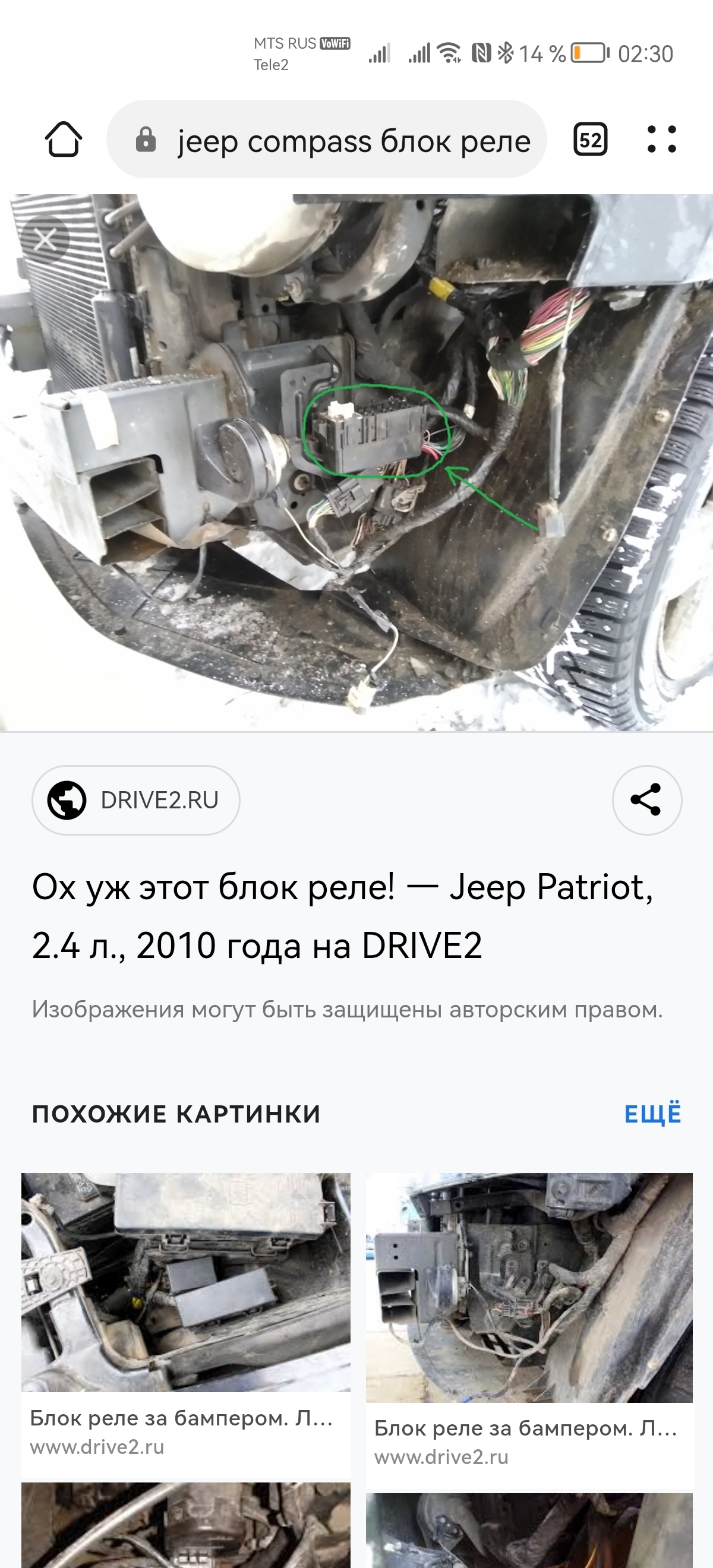The image size is (713, 1568).
Task: Visit the DRIVE2.RU source site
Action: pos(136,800)
